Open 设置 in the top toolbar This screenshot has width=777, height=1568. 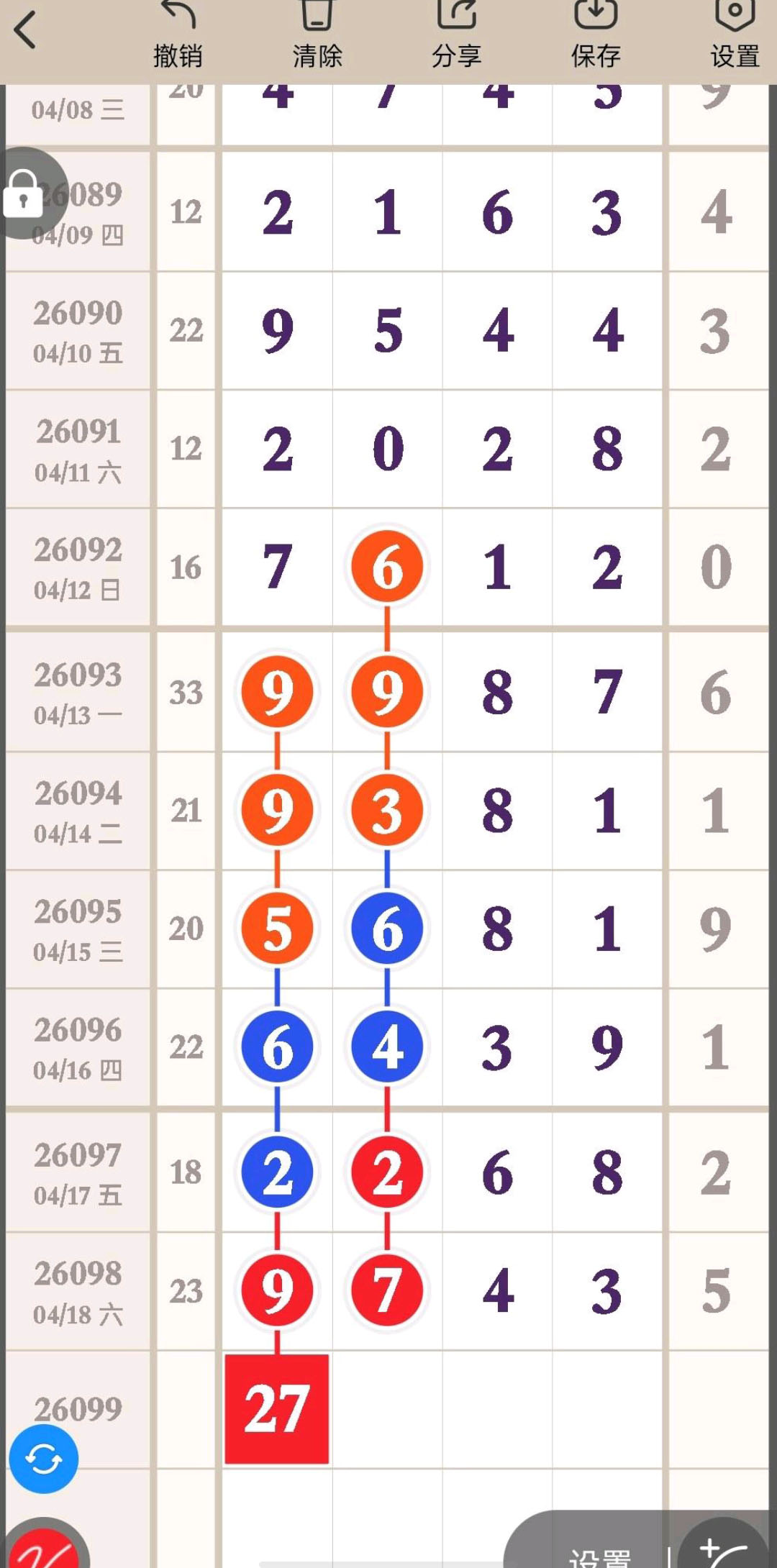(735, 36)
